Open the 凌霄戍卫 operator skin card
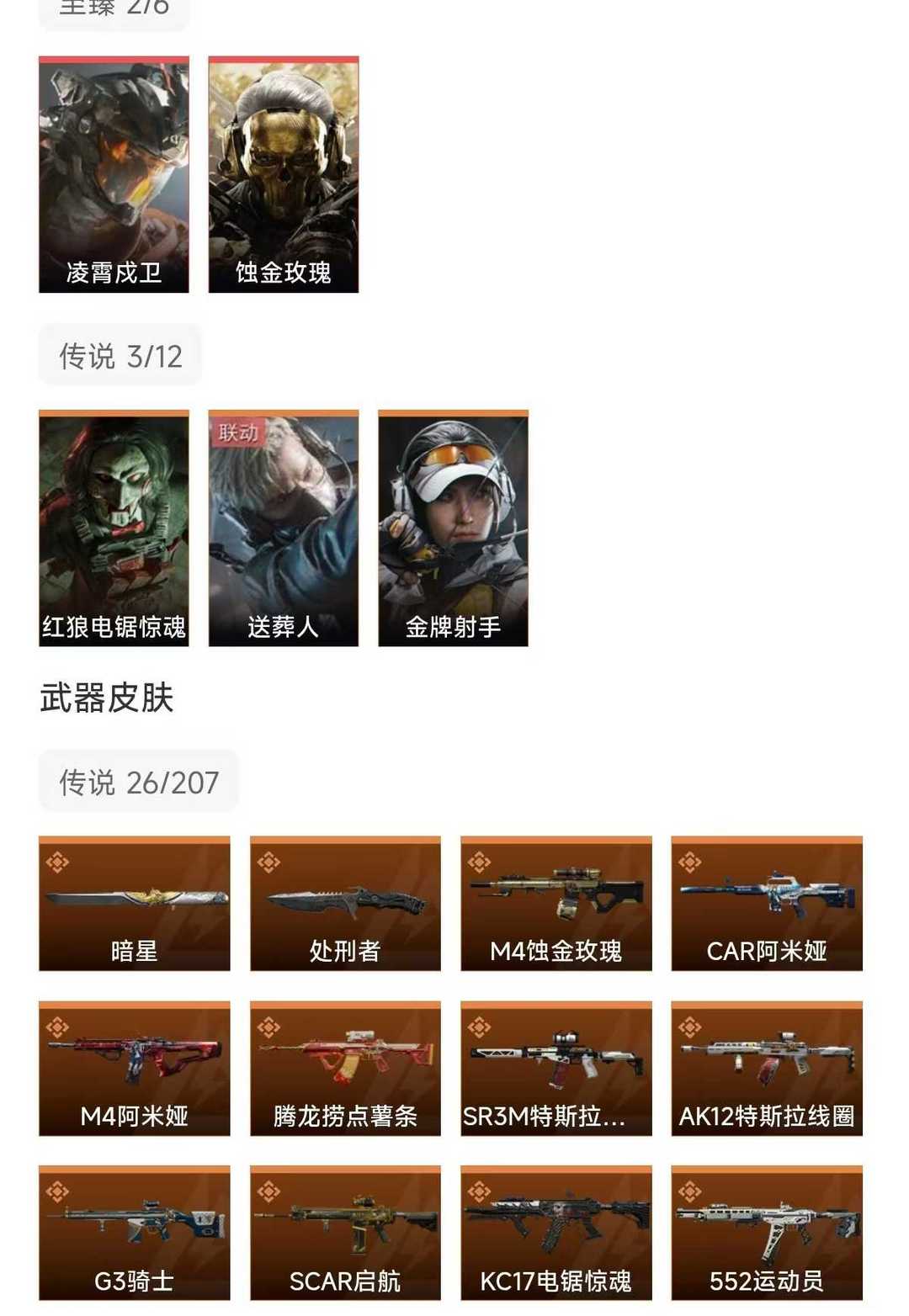This screenshot has height=1316, width=909. [x=114, y=174]
